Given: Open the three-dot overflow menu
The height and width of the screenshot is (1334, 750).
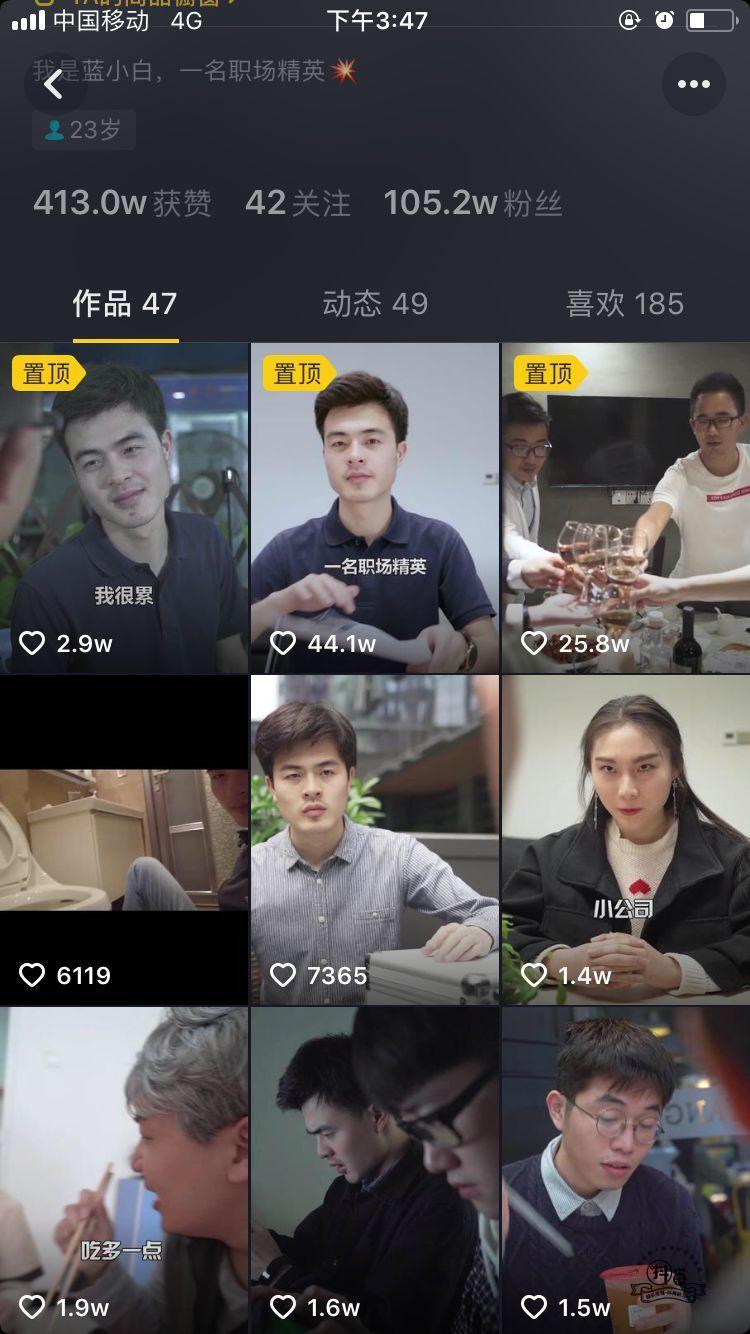Looking at the screenshot, I should click(x=694, y=85).
